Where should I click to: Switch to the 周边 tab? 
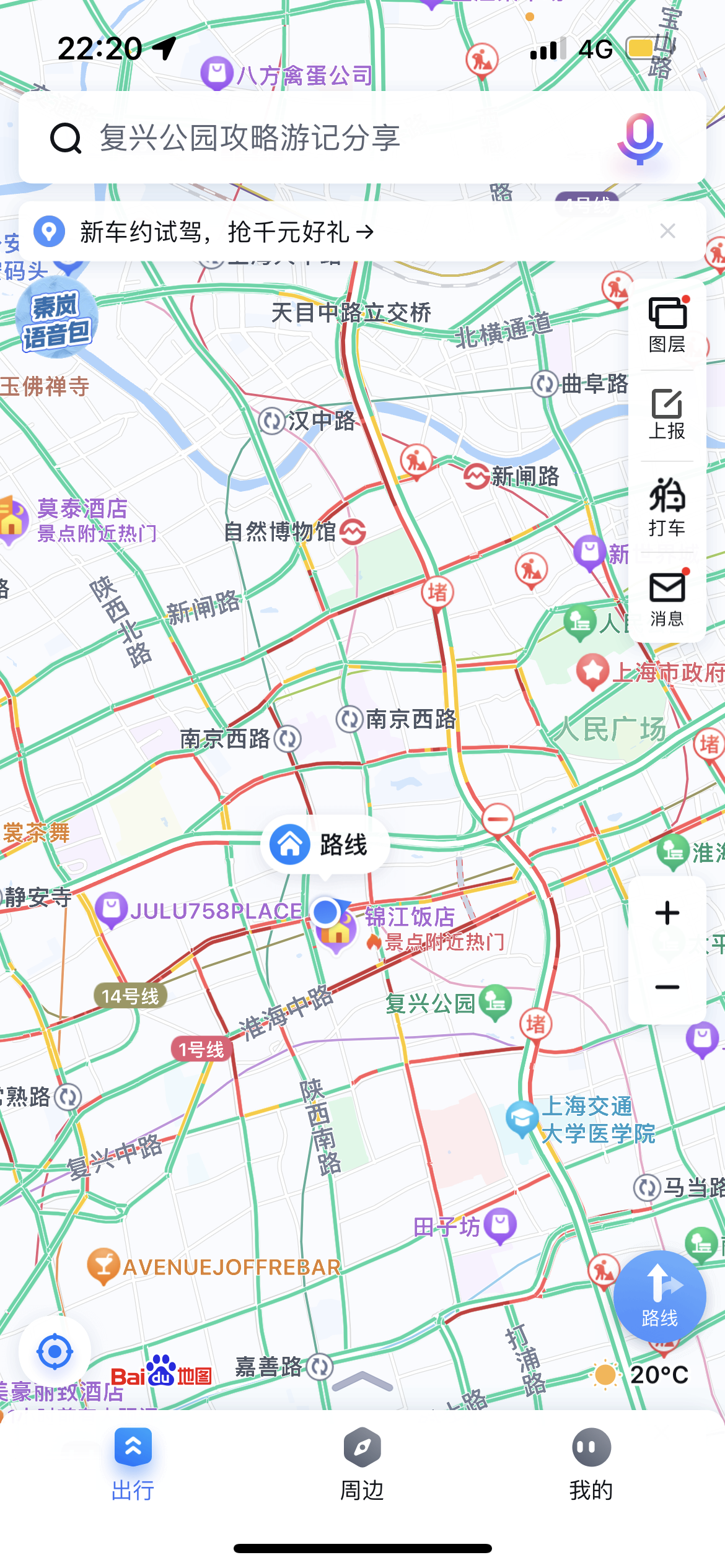(x=362, y=1465)
